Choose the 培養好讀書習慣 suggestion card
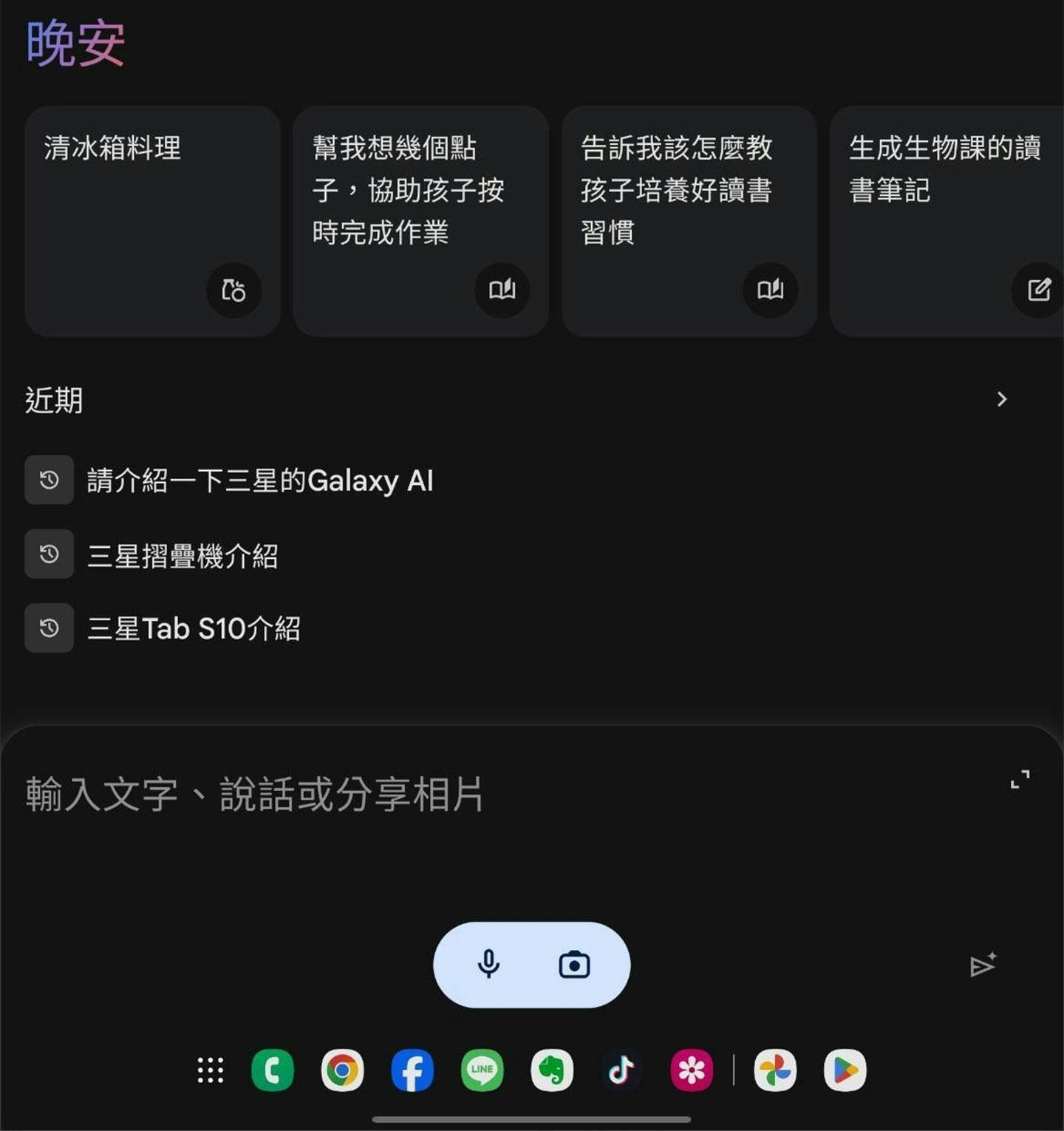The height and width of the screenshot is (1131, 1064). [689, 220]
